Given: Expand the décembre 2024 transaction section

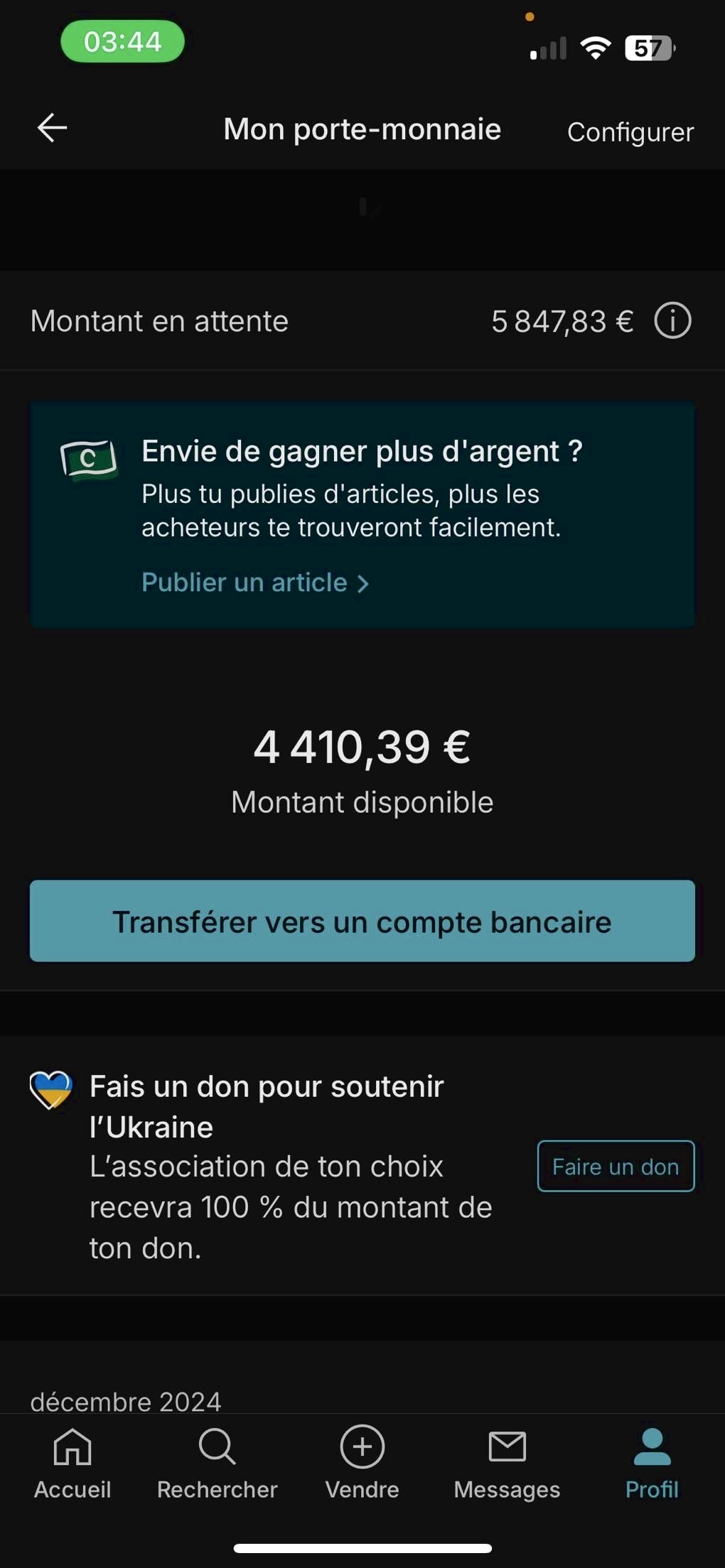Looking at the screenshot, I should click(125, 1400).
